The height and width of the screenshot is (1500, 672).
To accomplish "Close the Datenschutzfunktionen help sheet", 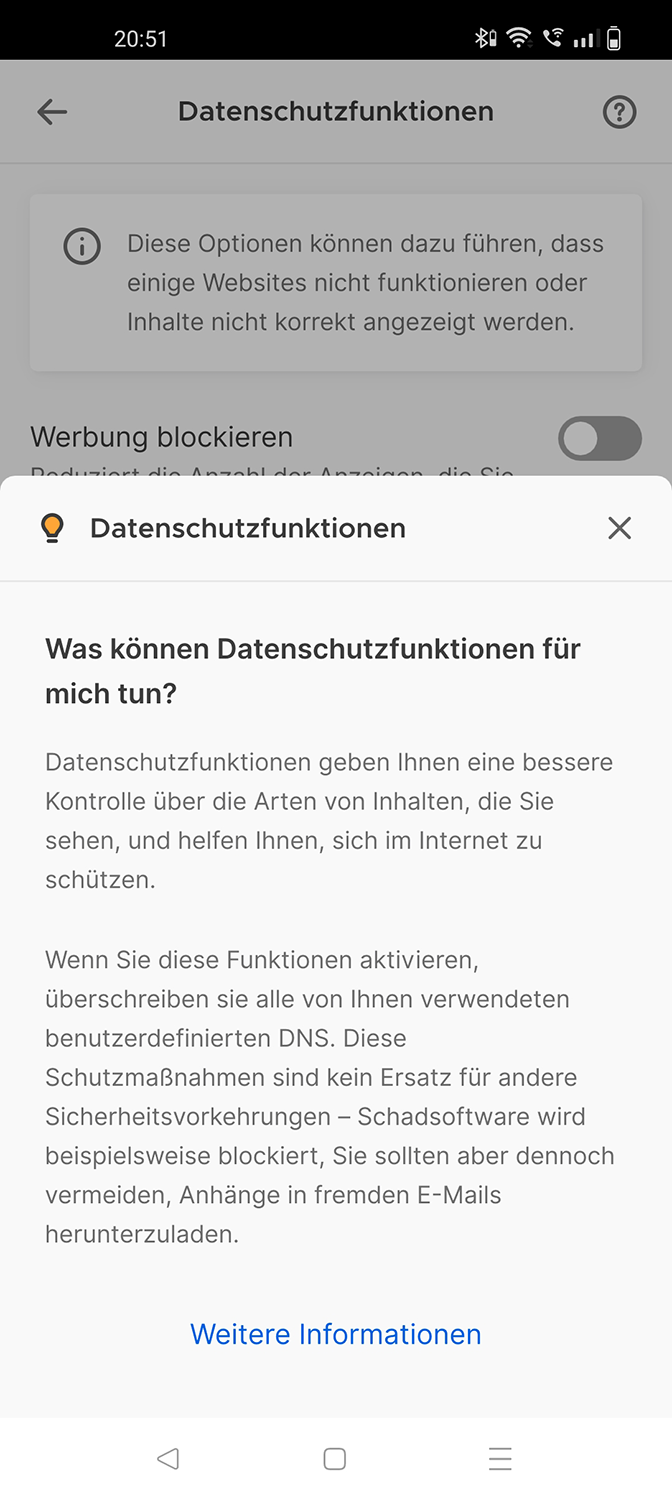I will click(620, 528).
